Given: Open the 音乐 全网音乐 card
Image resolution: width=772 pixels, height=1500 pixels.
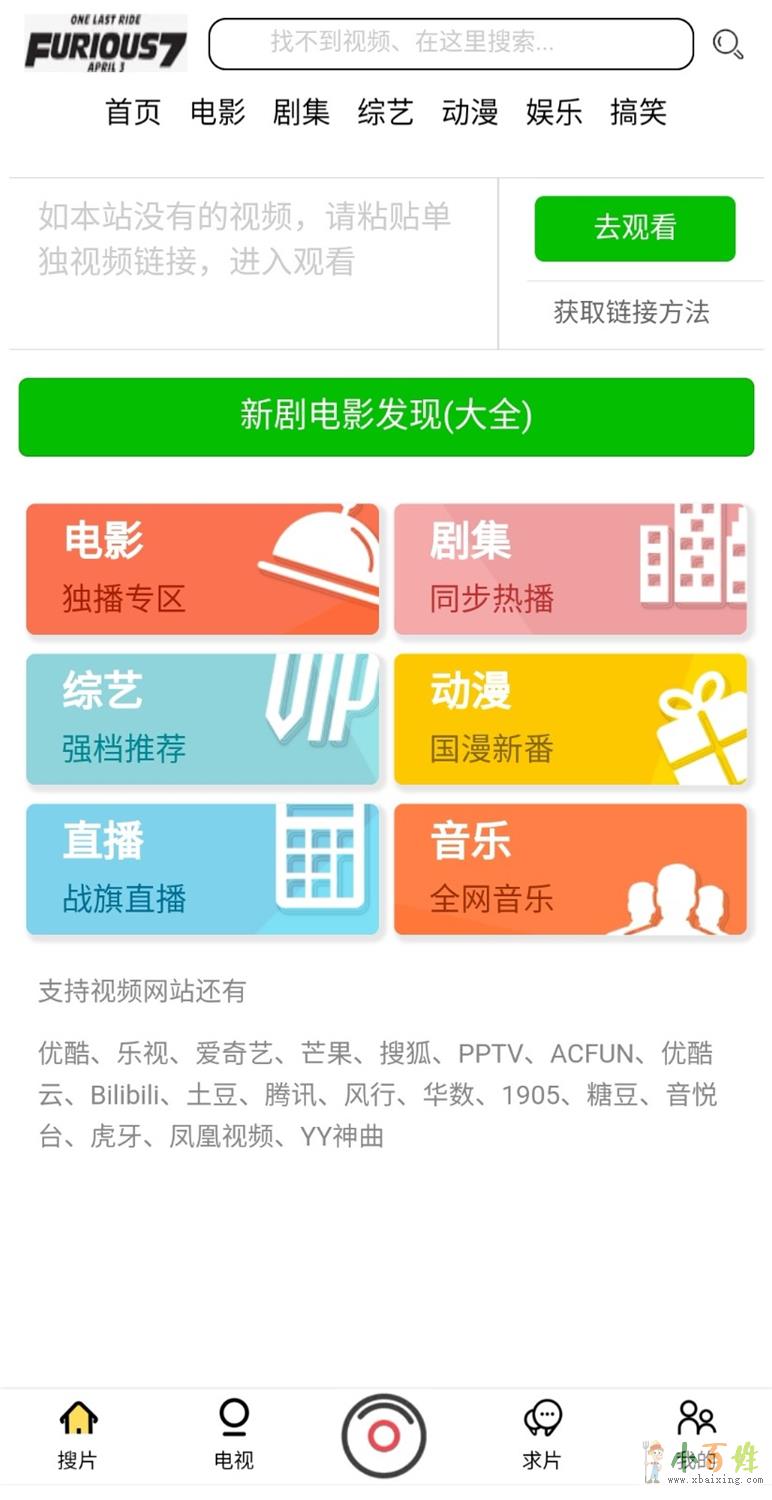Looking at the screenshot, I should pyautogui.click(x=570, y=869).
